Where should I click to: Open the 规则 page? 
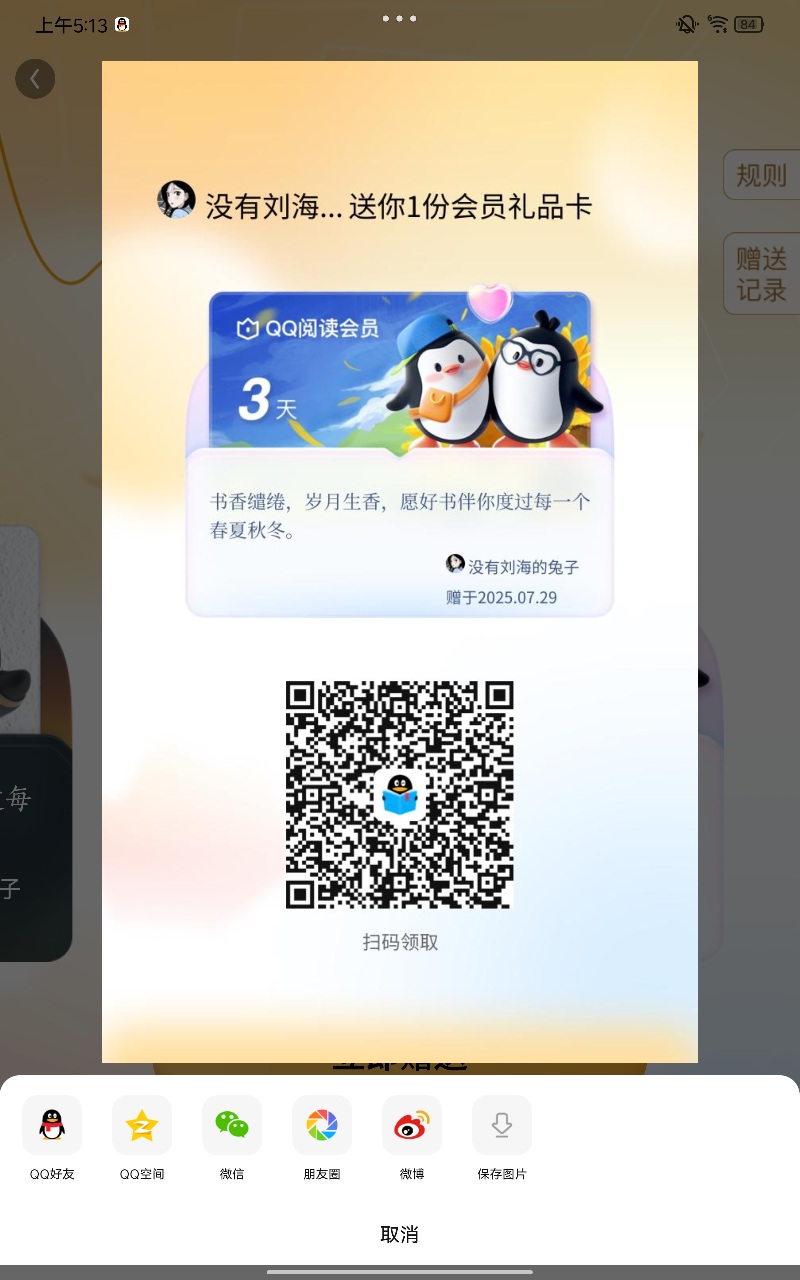pyautogui.click(x=761, y=175)
